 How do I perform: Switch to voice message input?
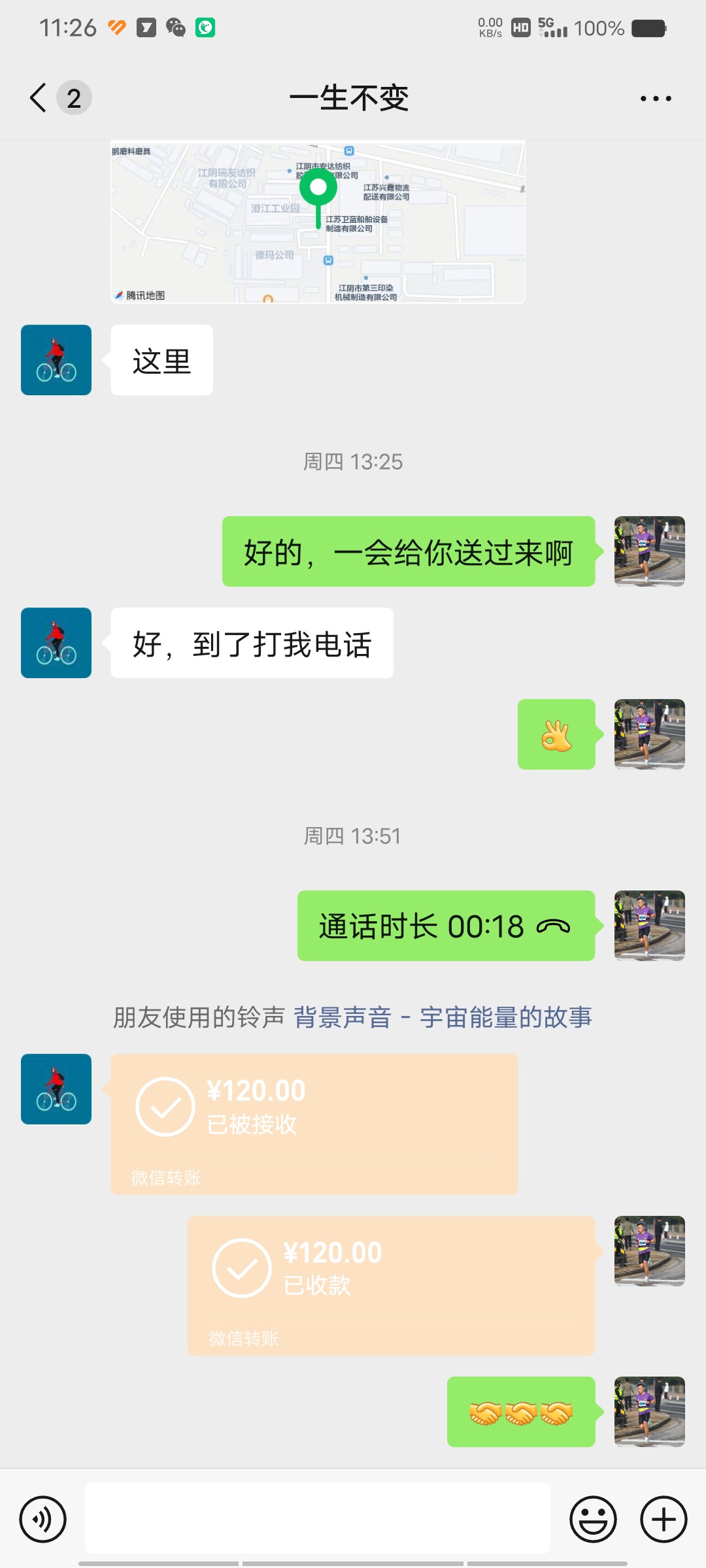(43, 1519)
